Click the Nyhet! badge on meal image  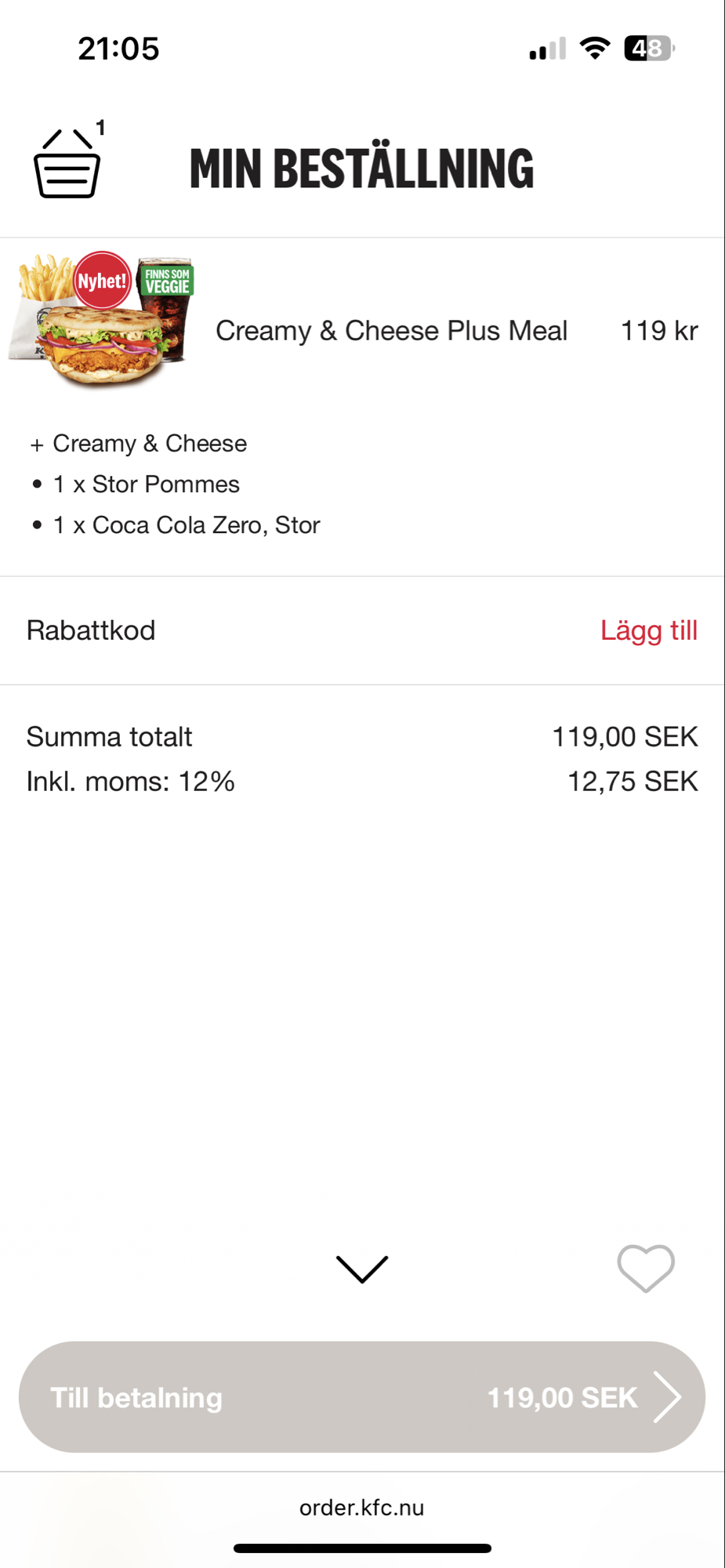[x=103, y=281]
